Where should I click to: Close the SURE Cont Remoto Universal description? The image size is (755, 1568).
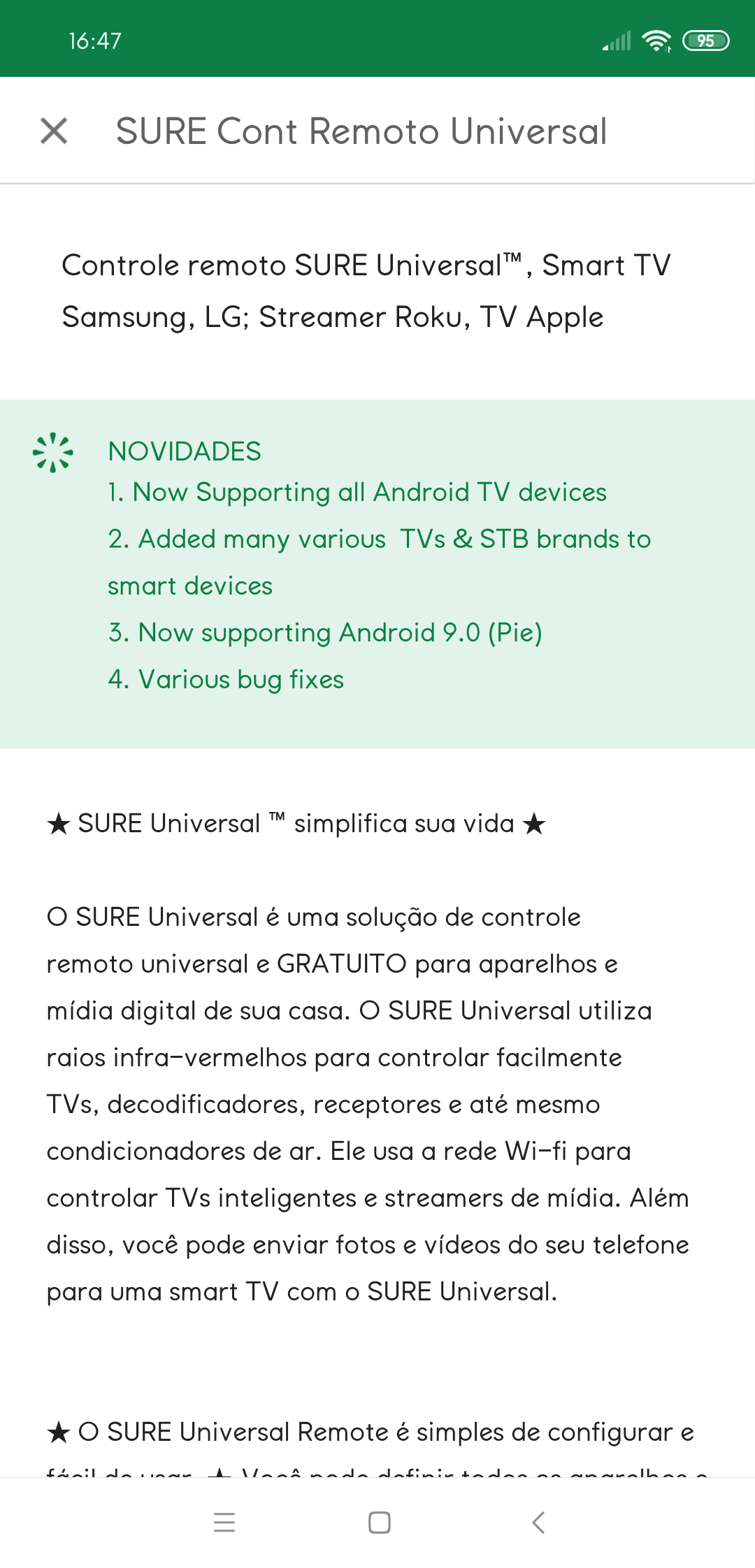coord(54,131)
